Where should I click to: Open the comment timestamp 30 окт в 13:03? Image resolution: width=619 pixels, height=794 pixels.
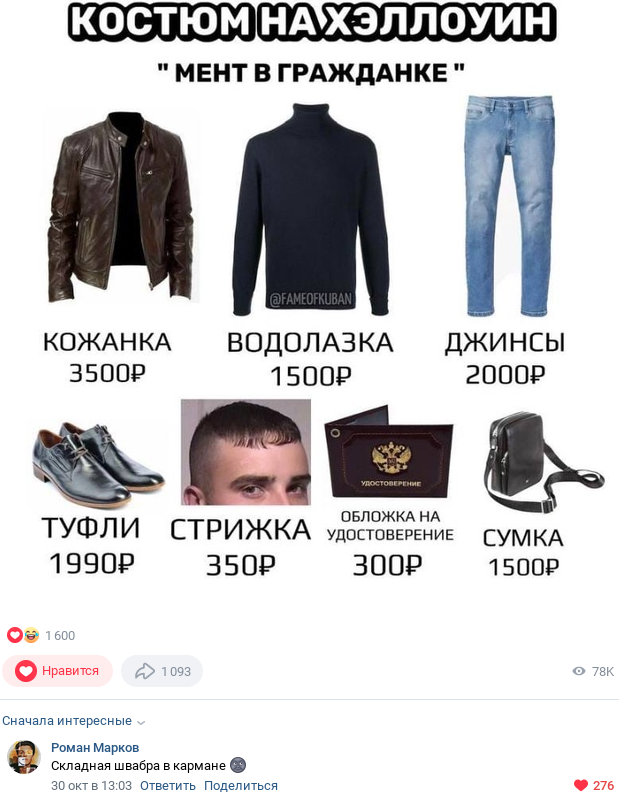coord(91,786)
